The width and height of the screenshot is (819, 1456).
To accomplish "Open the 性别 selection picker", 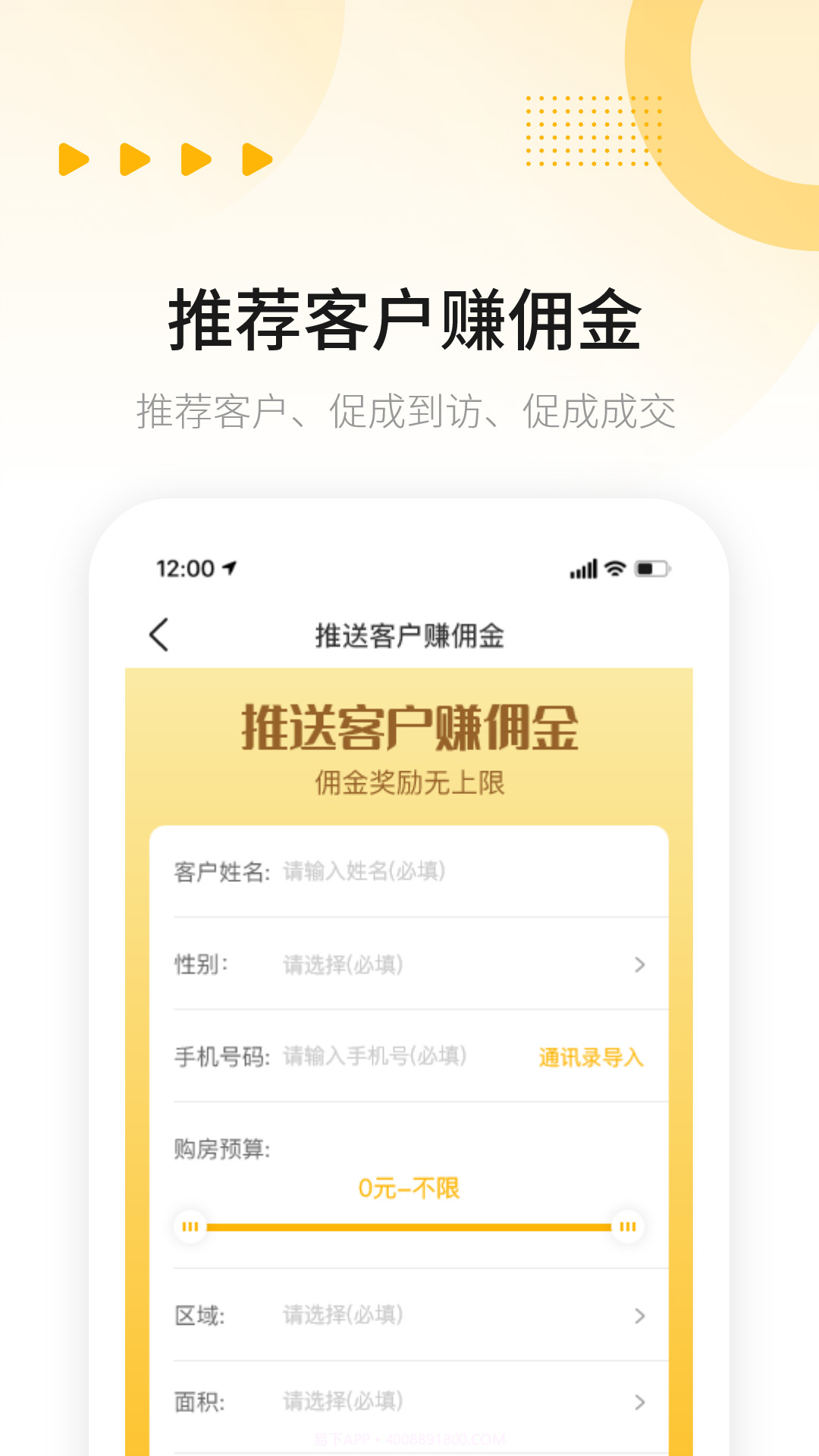I will click(x=409, y=965).
